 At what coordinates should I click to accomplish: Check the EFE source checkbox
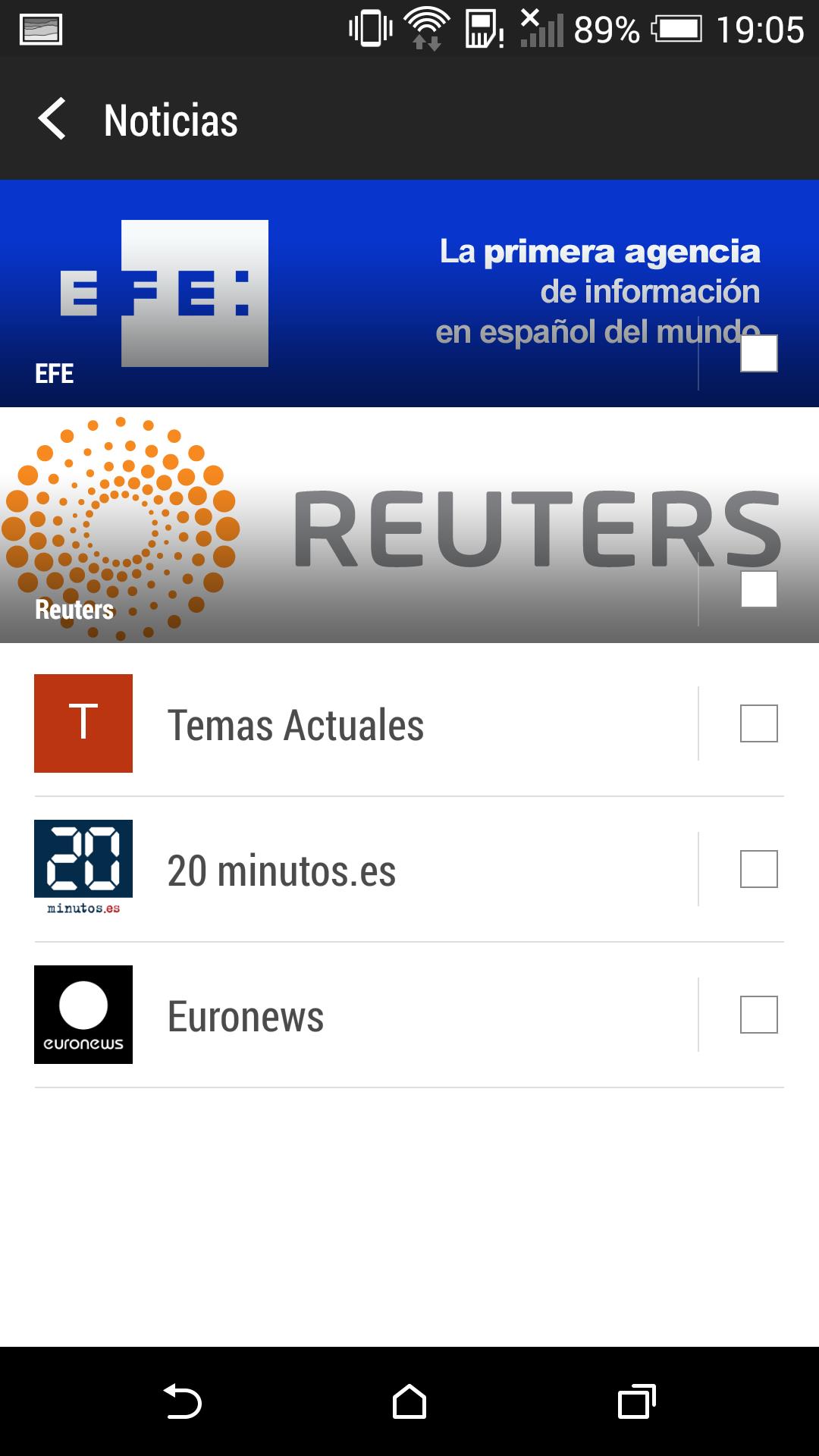click(759, 353)
